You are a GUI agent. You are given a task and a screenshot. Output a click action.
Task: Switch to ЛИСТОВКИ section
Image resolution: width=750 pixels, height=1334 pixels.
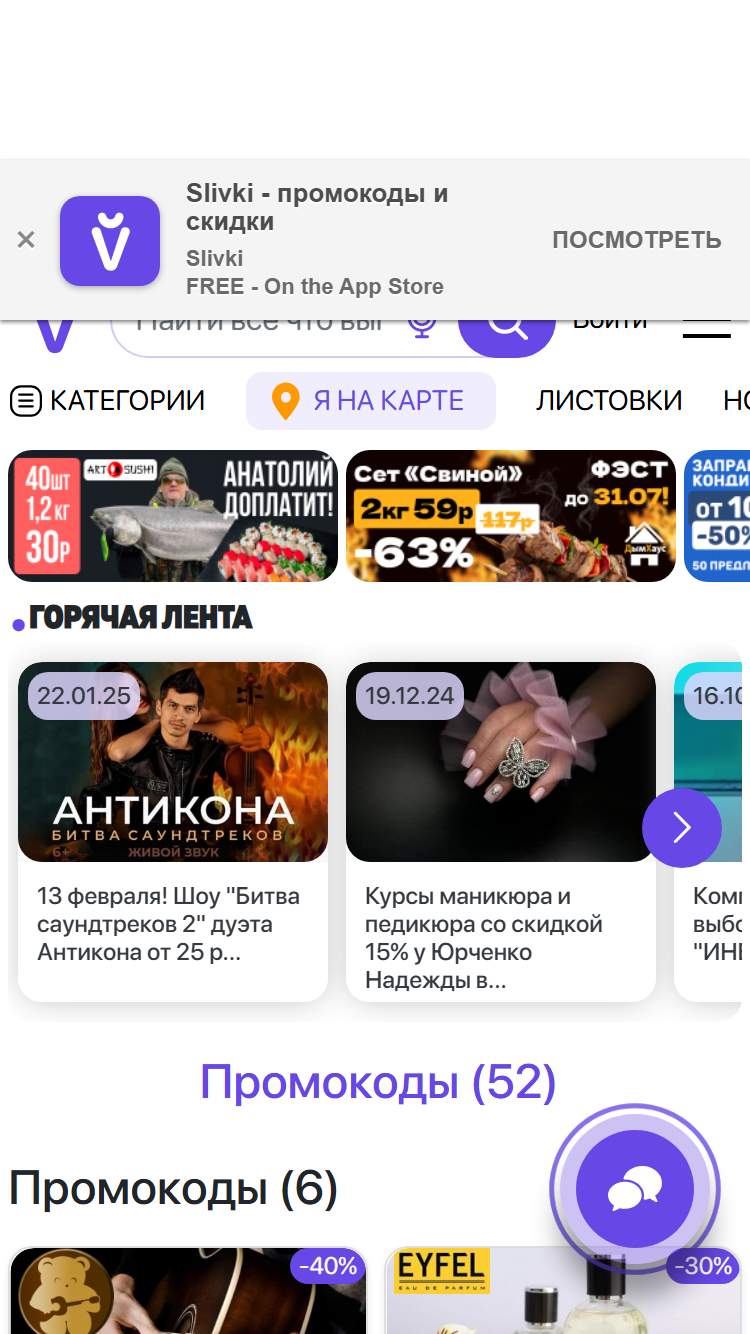(609, 401)
